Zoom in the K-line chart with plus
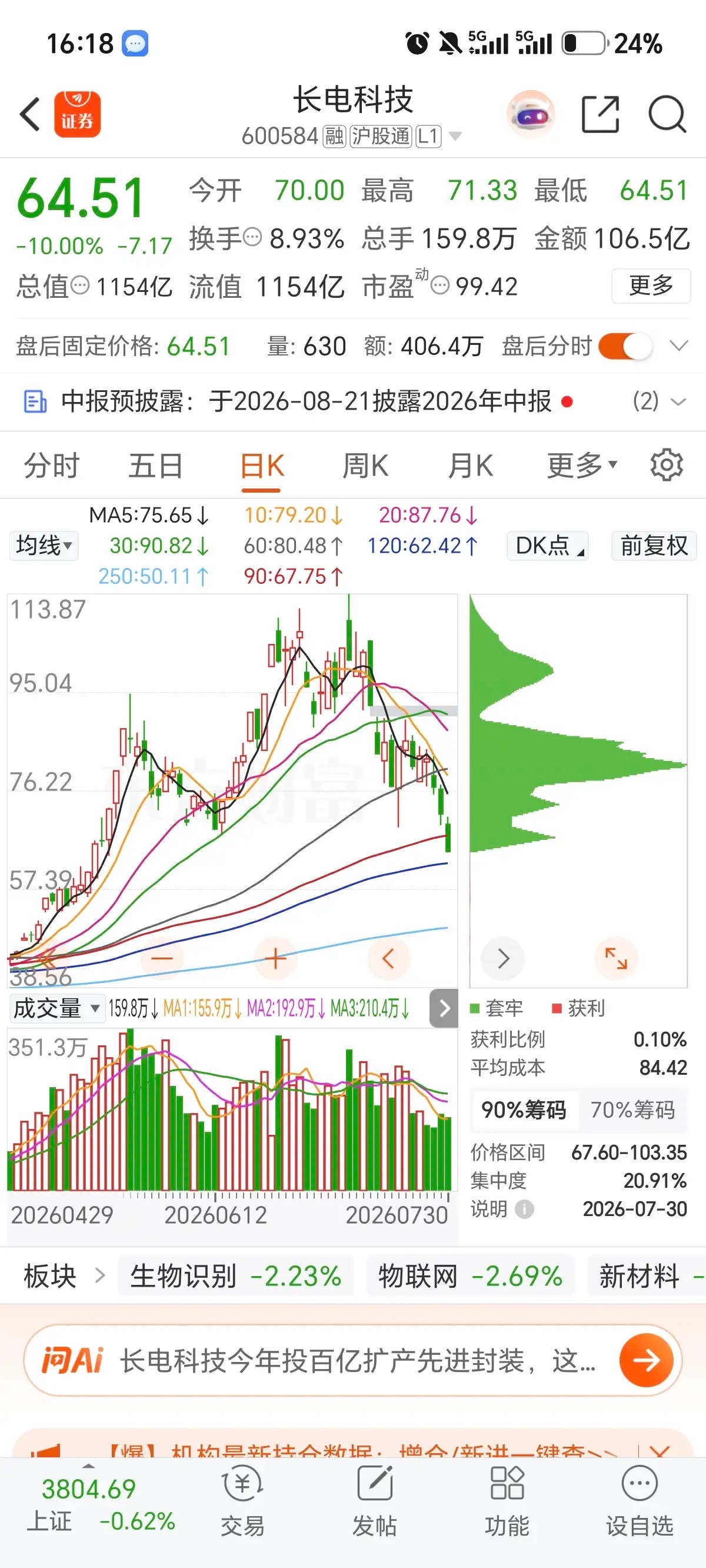This screenshot has height=1568, width=706. tap(275, 959)
